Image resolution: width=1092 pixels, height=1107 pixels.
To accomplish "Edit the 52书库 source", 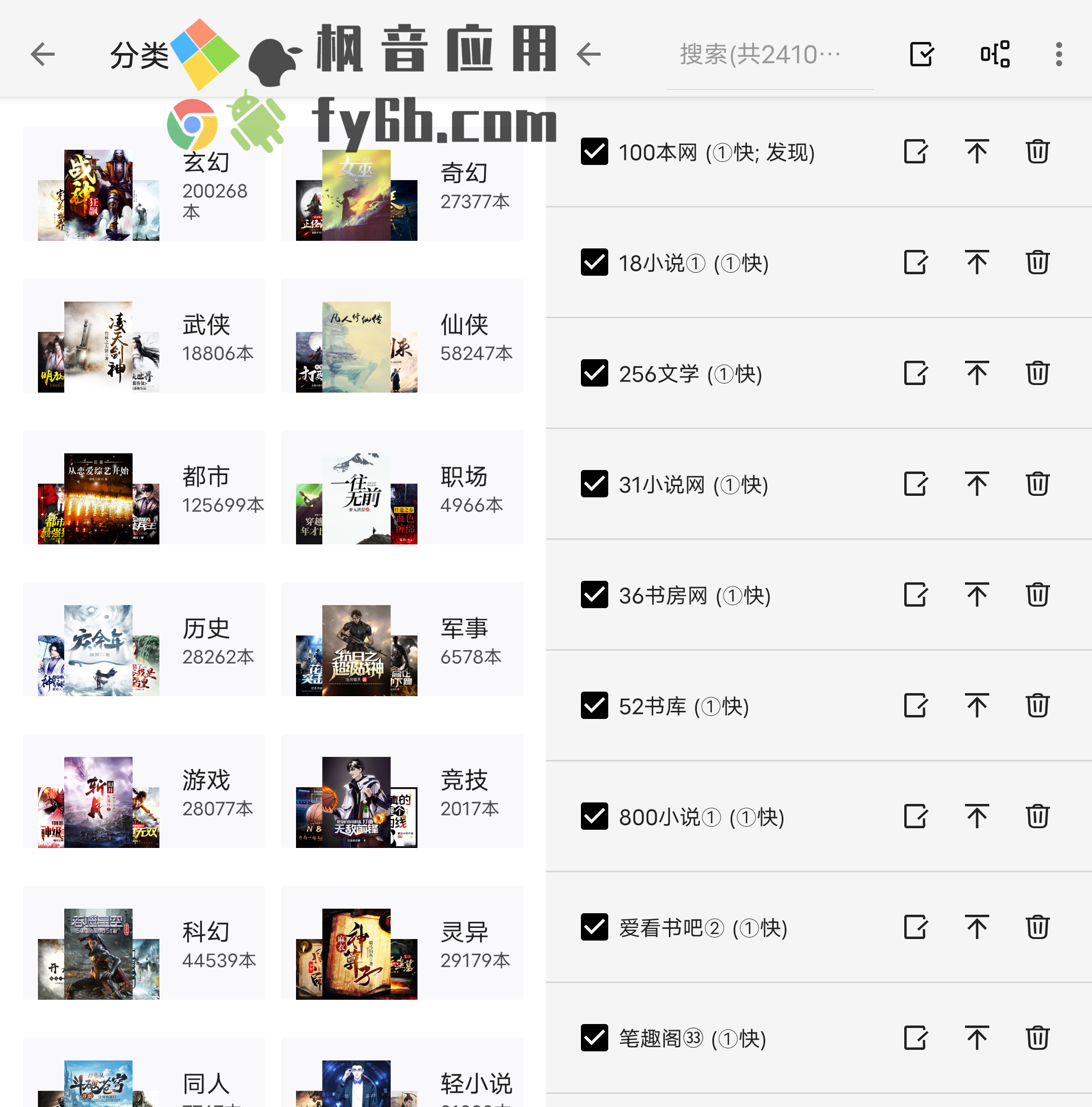I will (x=915, y=706).
